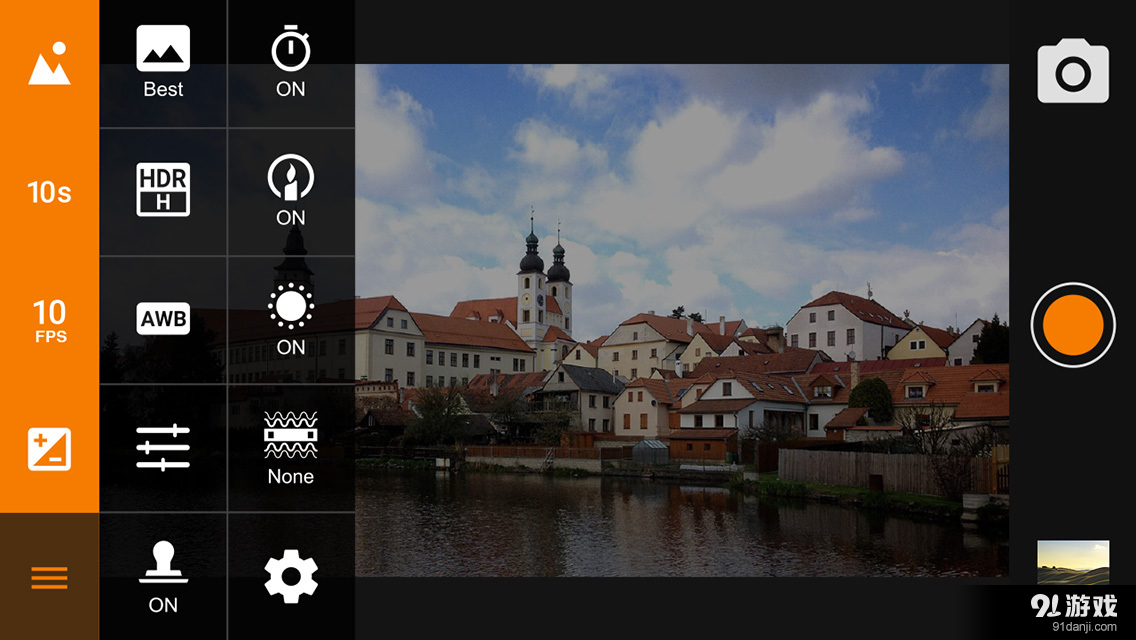Toggle the brightness sun ON option
This screenshot has height=640, width=1136.
coord(291,319)
